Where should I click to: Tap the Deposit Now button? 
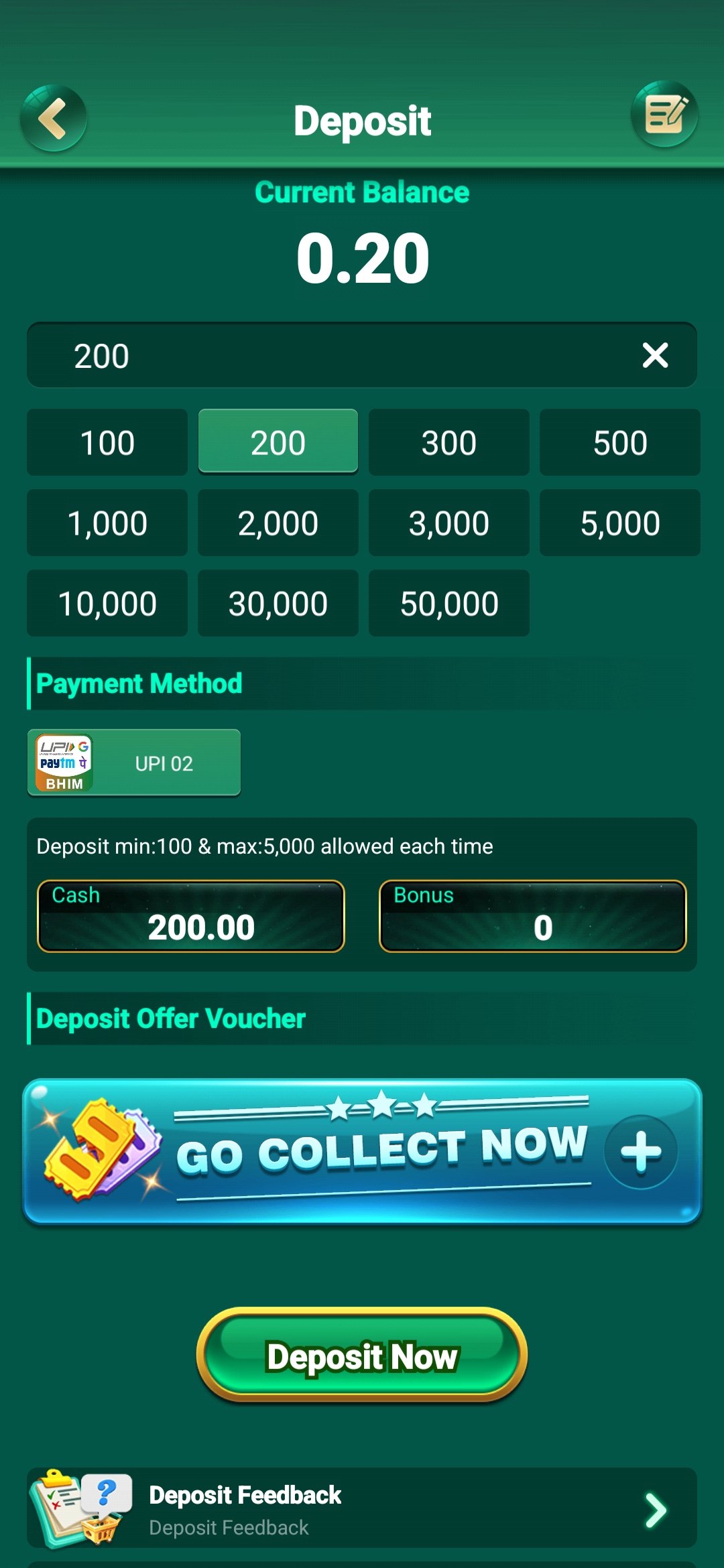pos(362,1356)
